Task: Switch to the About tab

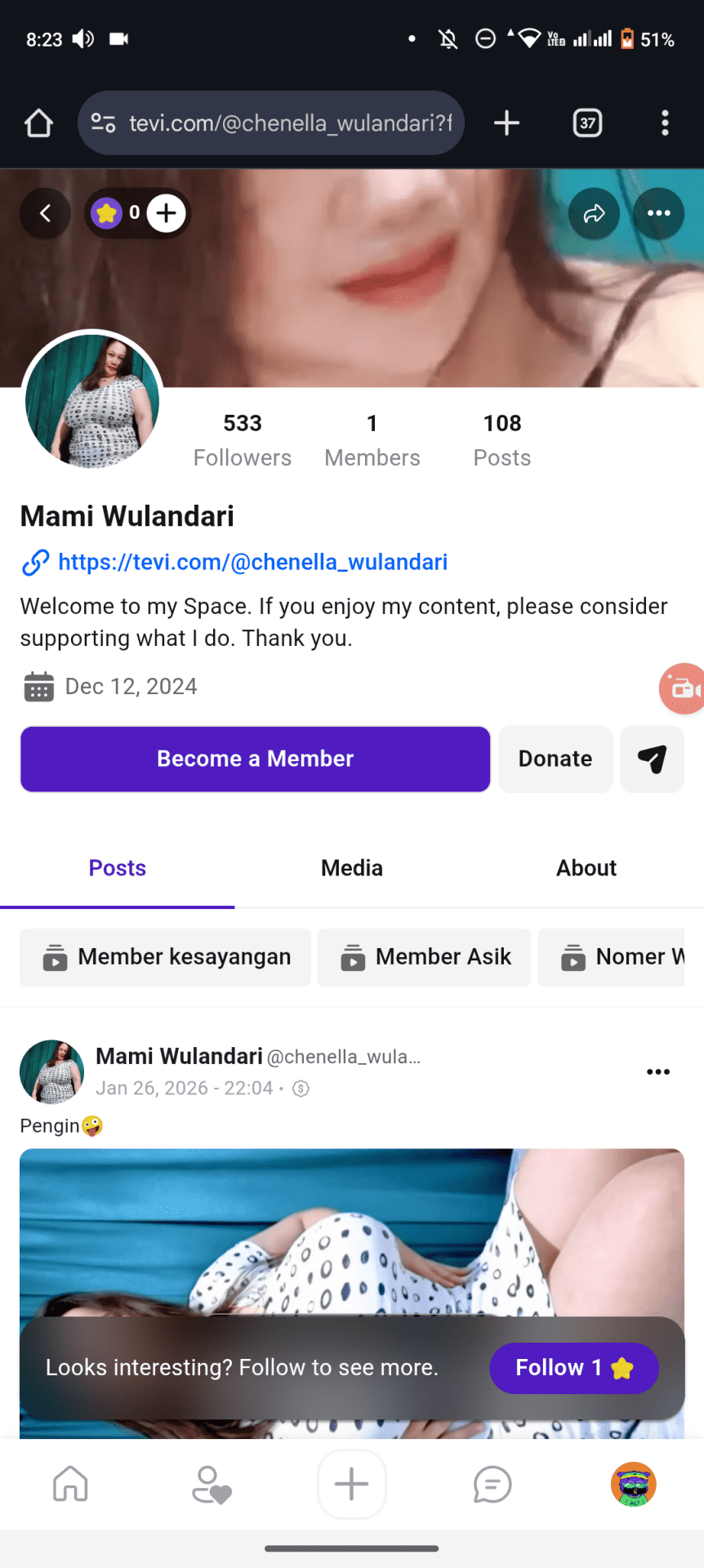Action: click(x=586, y=868)
